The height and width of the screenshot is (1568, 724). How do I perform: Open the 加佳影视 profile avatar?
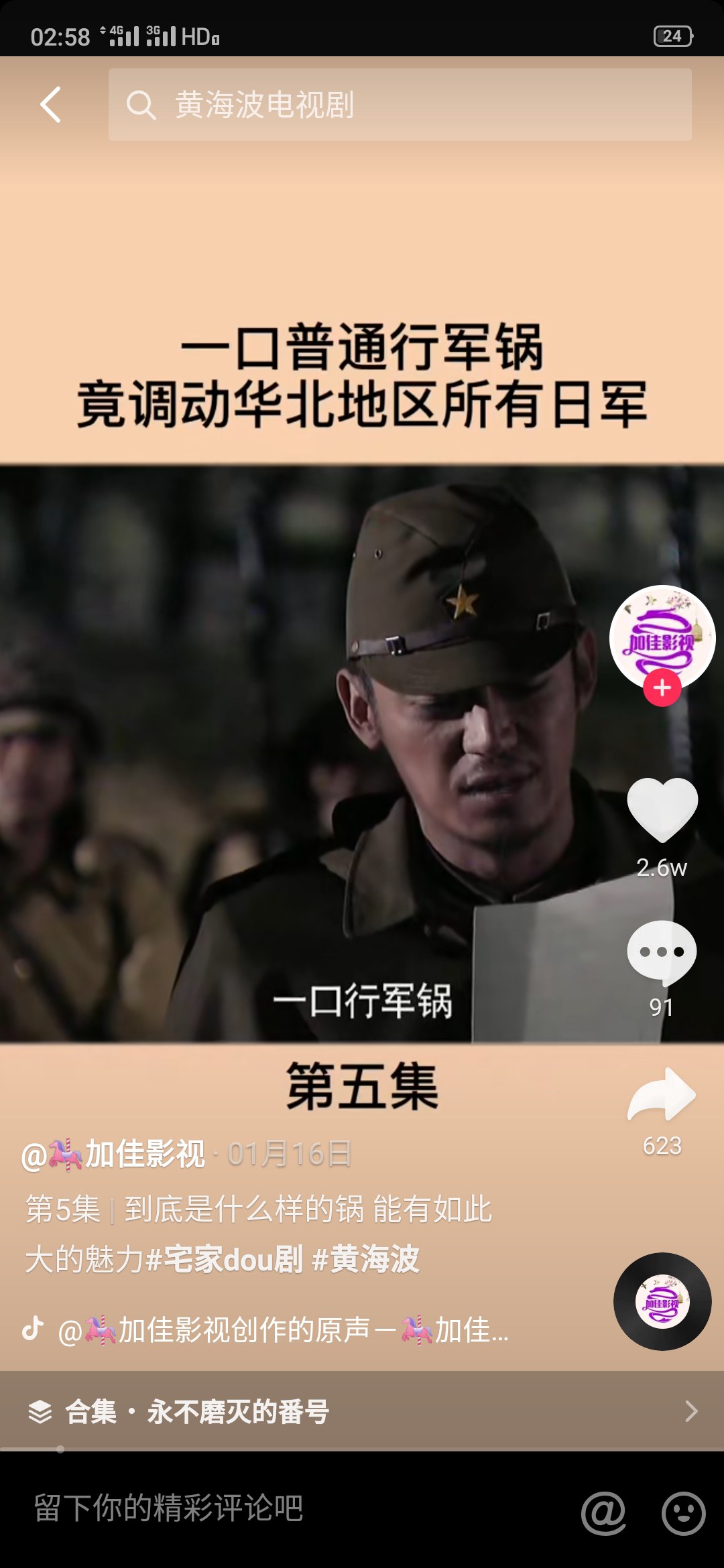point(662,637)
